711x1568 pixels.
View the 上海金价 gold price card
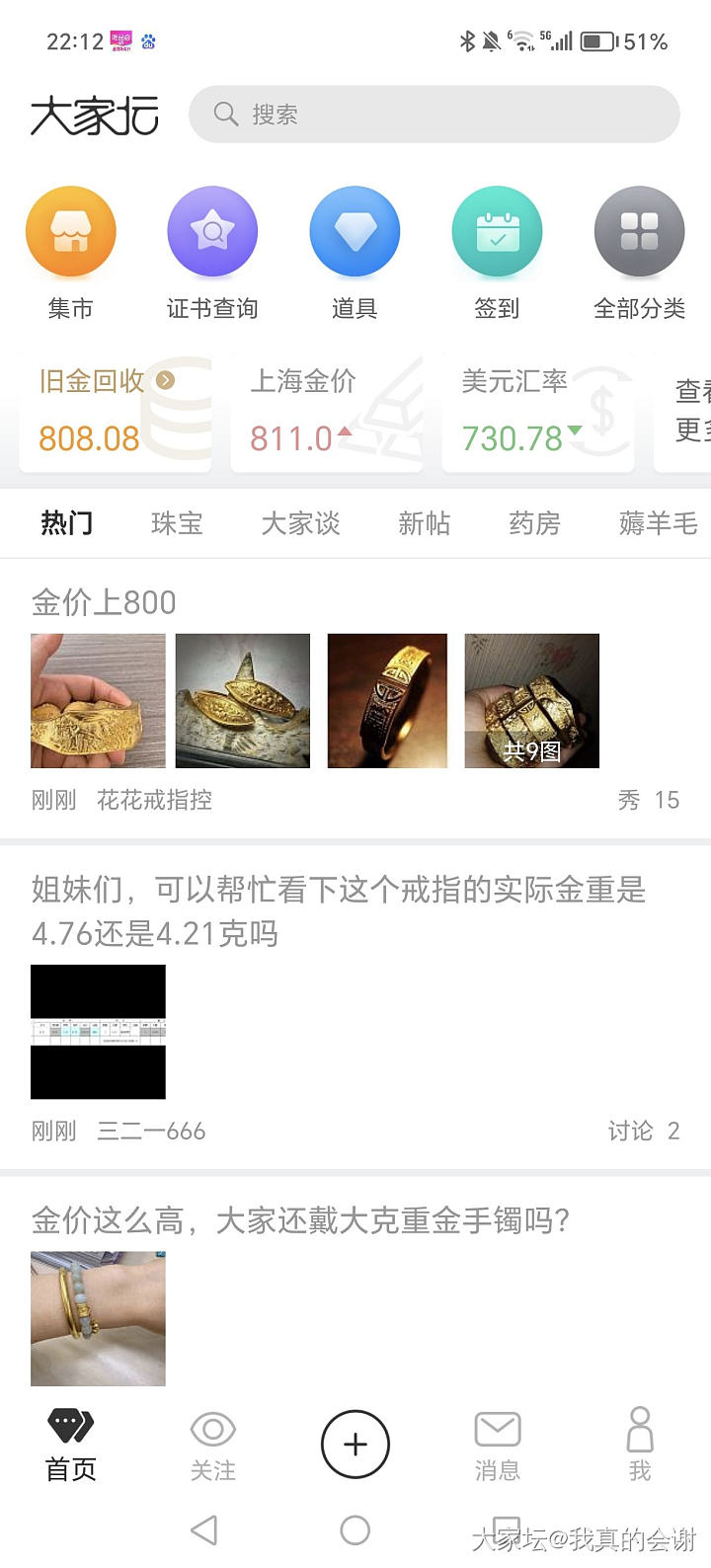327,411
